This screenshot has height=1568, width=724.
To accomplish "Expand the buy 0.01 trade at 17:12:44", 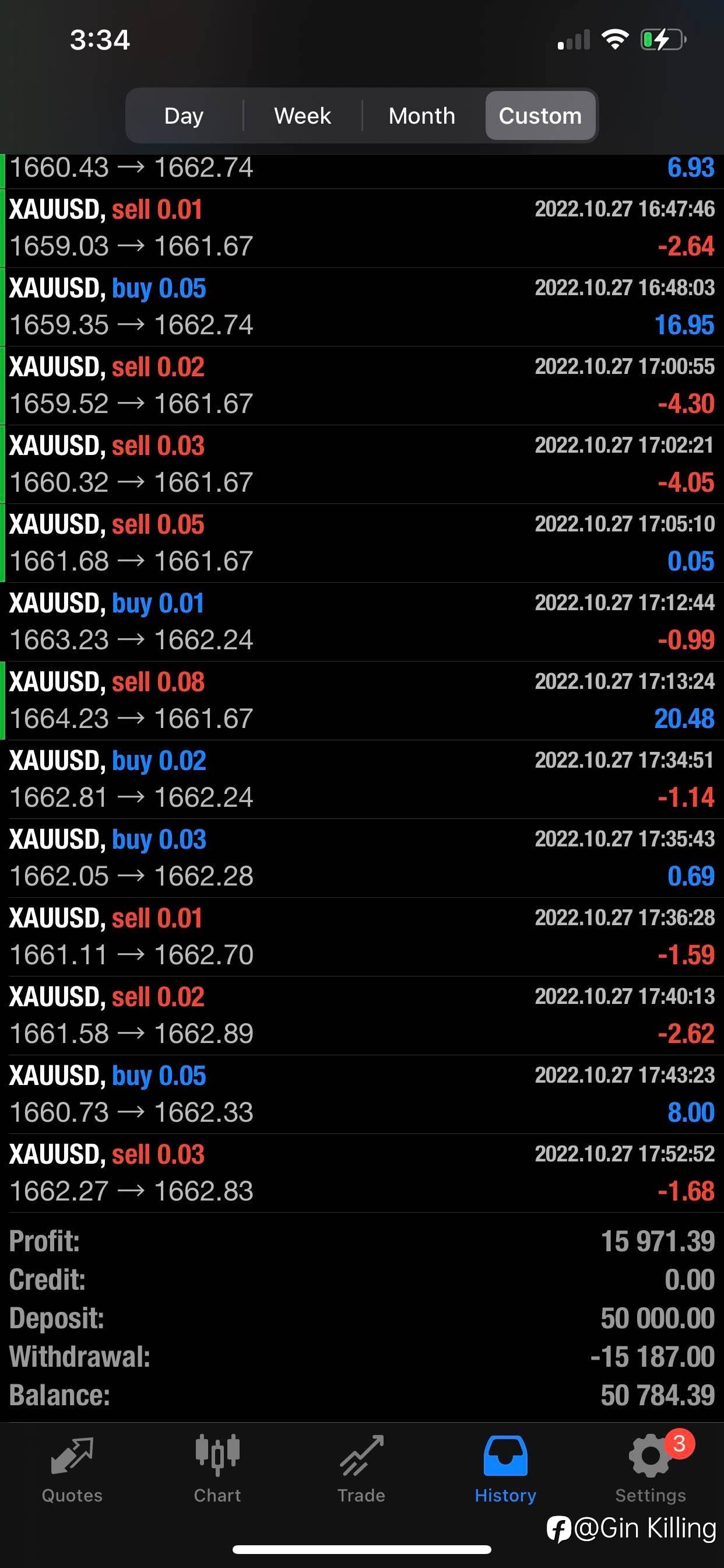I will pyautogui.click(x=362, y=622).
